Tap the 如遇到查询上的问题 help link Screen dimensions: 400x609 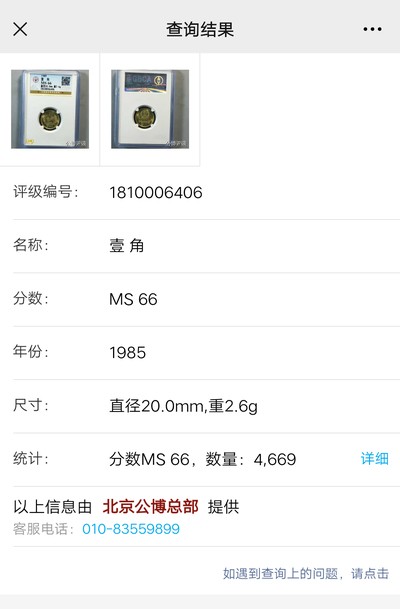tap(306, 574)
